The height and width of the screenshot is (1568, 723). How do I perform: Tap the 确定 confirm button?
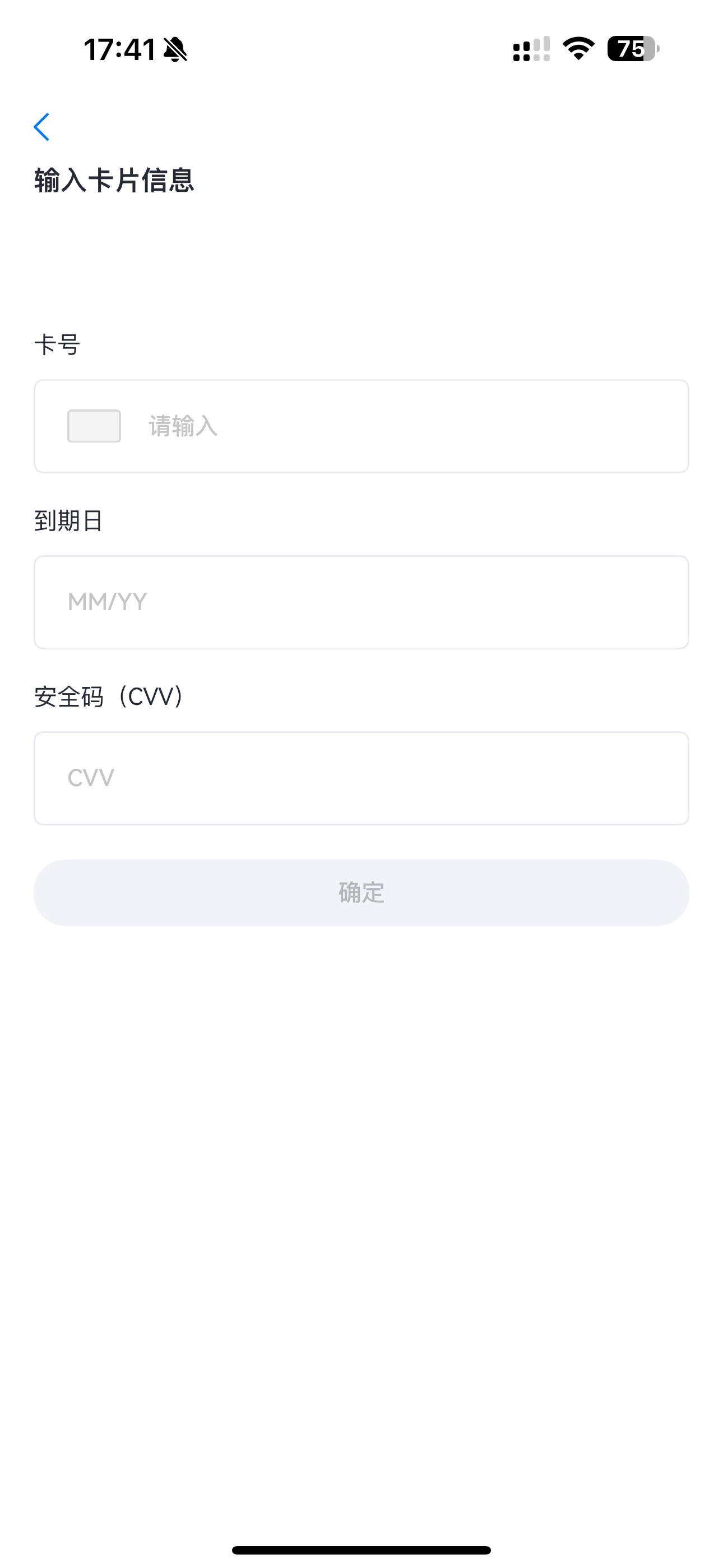[x=361, y=892]
